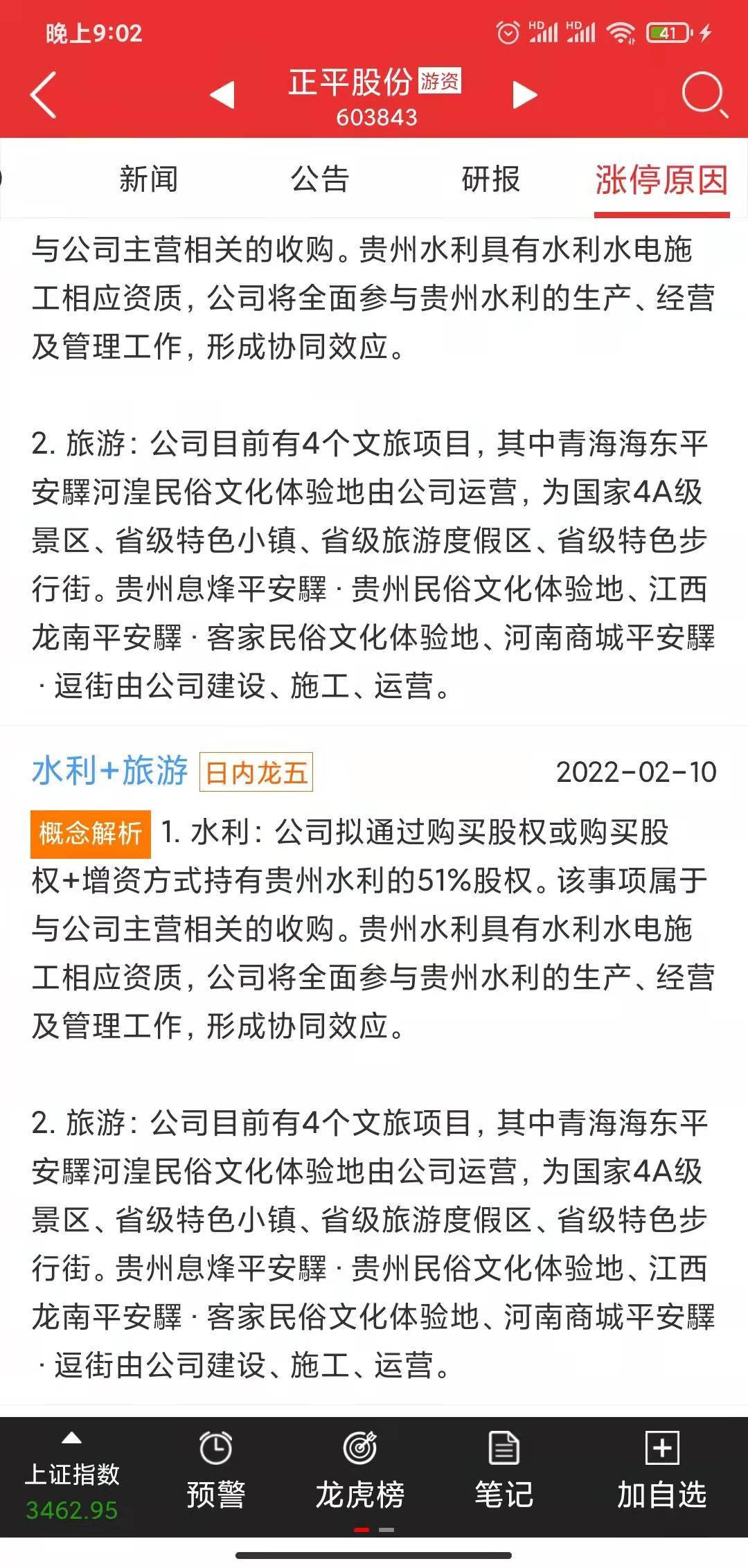The image size is (748, 1568).
Task: Open the 水利+旅游 concept link
Action: pos(109,771)
